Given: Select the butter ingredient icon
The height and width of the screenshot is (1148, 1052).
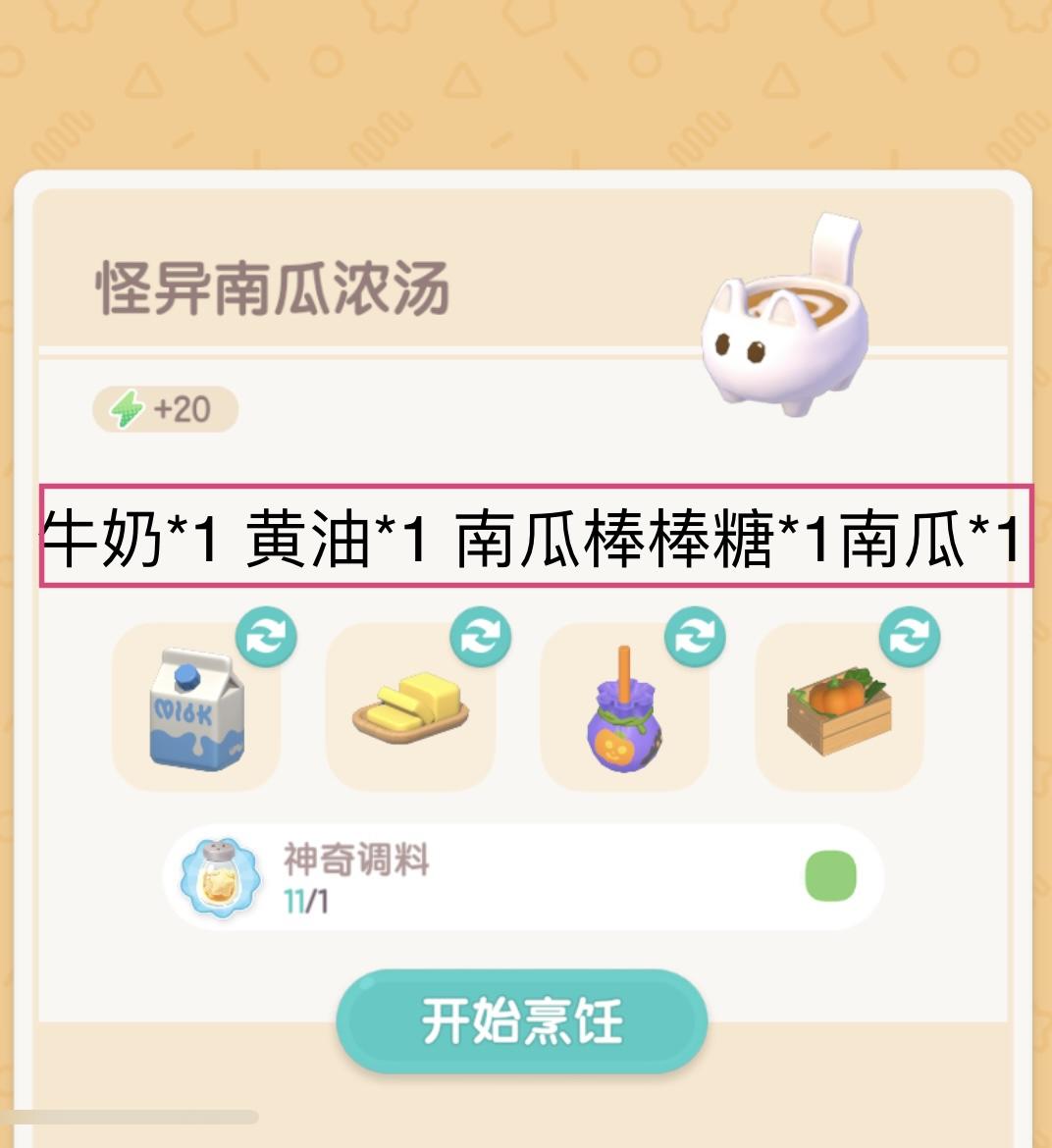Looking at the screenshot, I should pos(409,711).
